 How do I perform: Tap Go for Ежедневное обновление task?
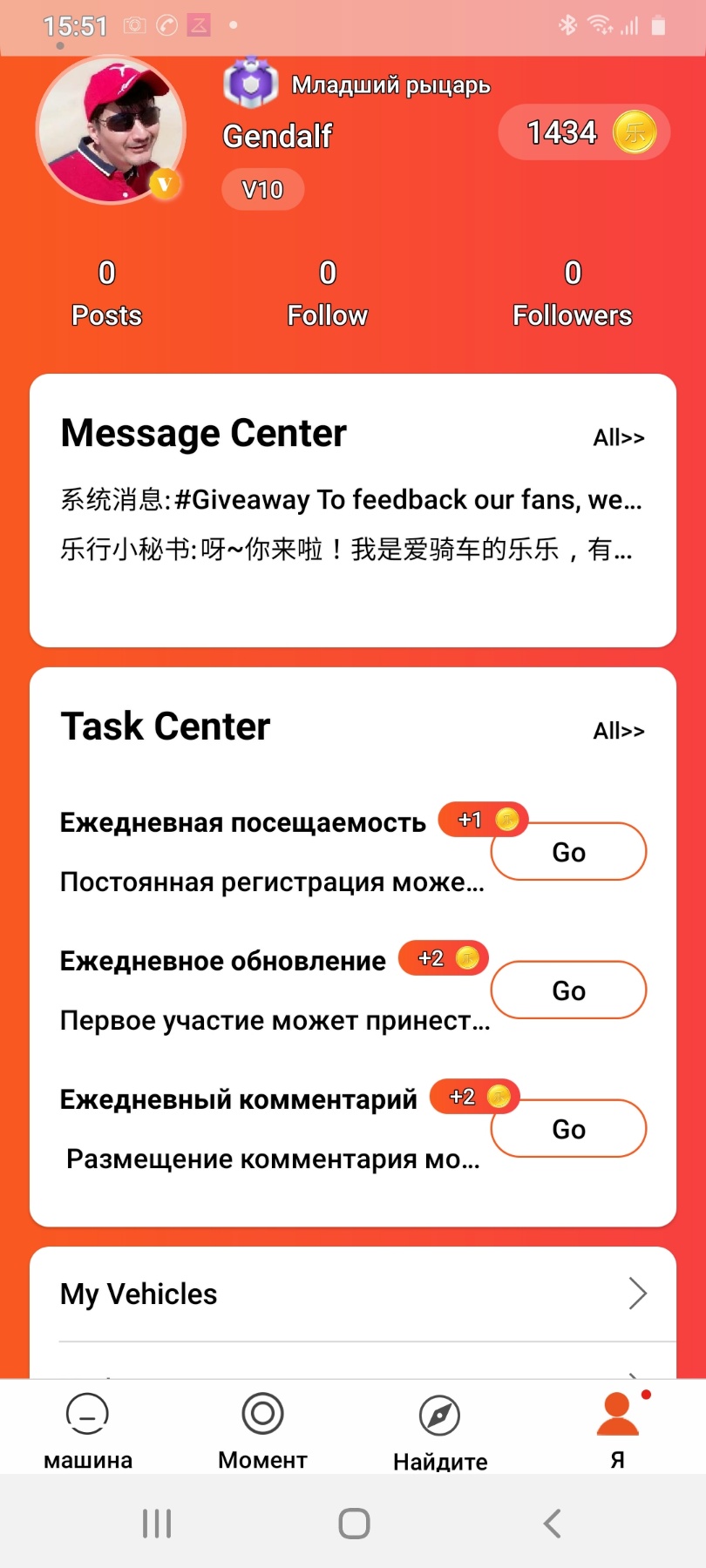569,990
